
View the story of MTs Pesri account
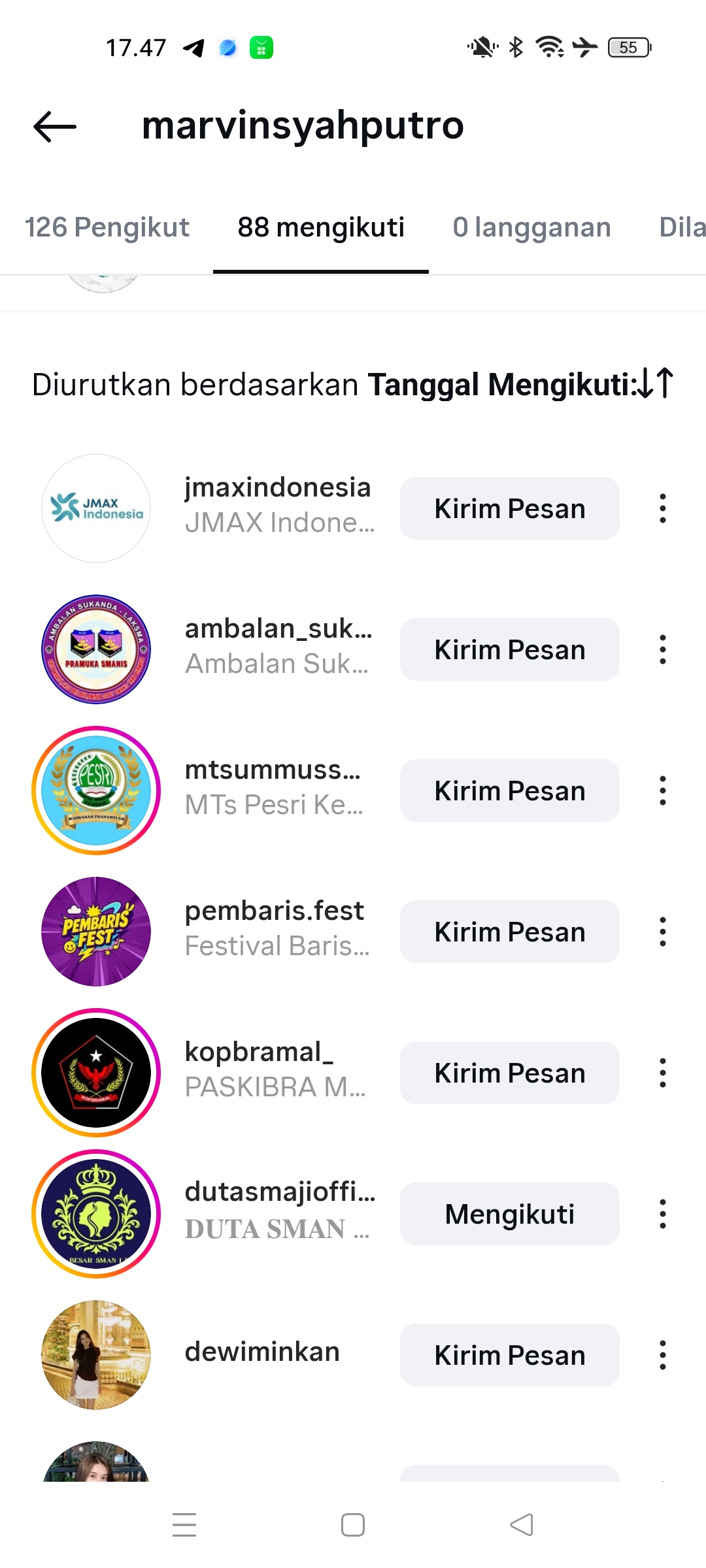pos(96,791)
